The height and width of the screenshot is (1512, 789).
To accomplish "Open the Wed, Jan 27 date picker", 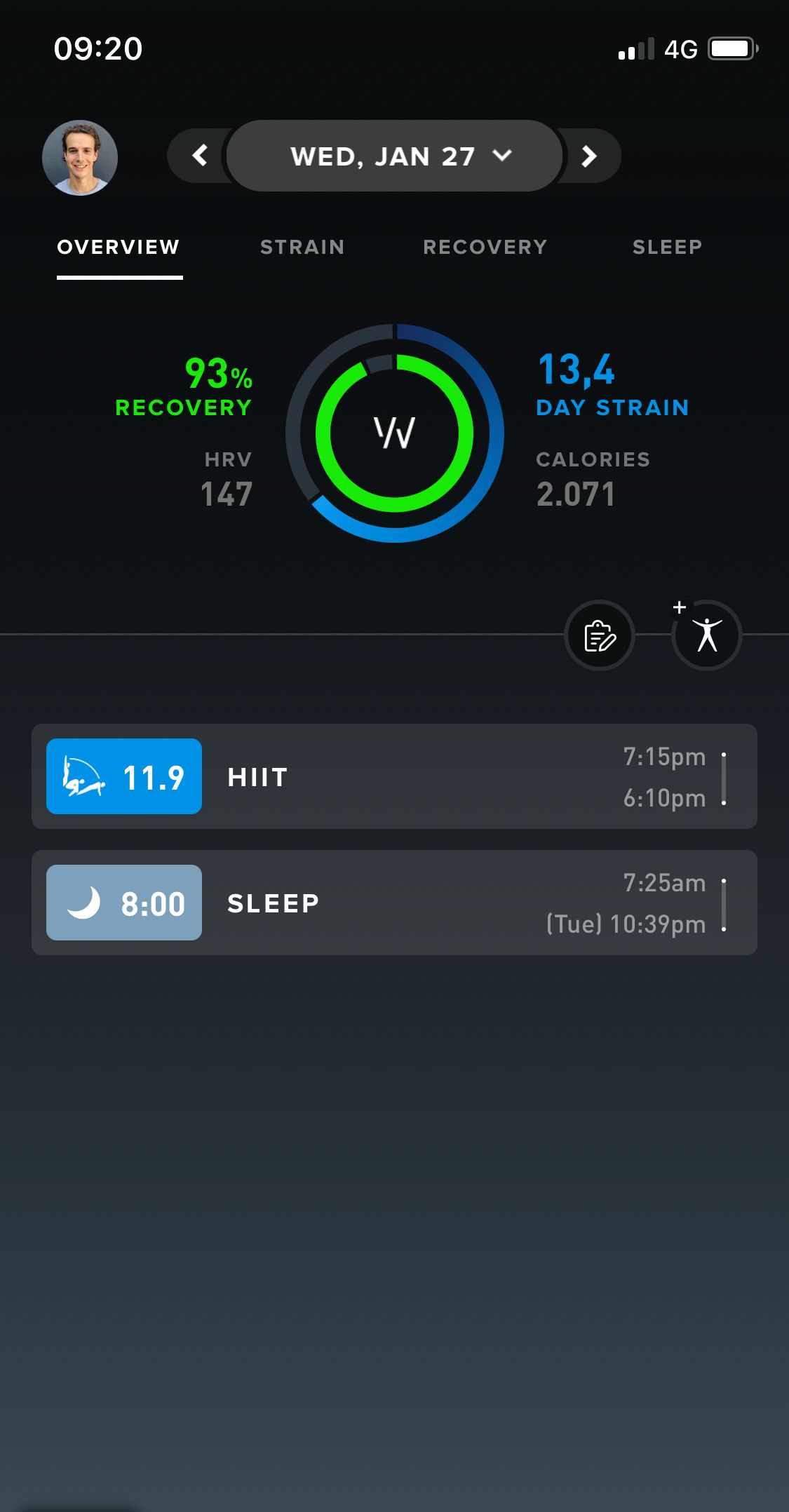I will (394, 156).
